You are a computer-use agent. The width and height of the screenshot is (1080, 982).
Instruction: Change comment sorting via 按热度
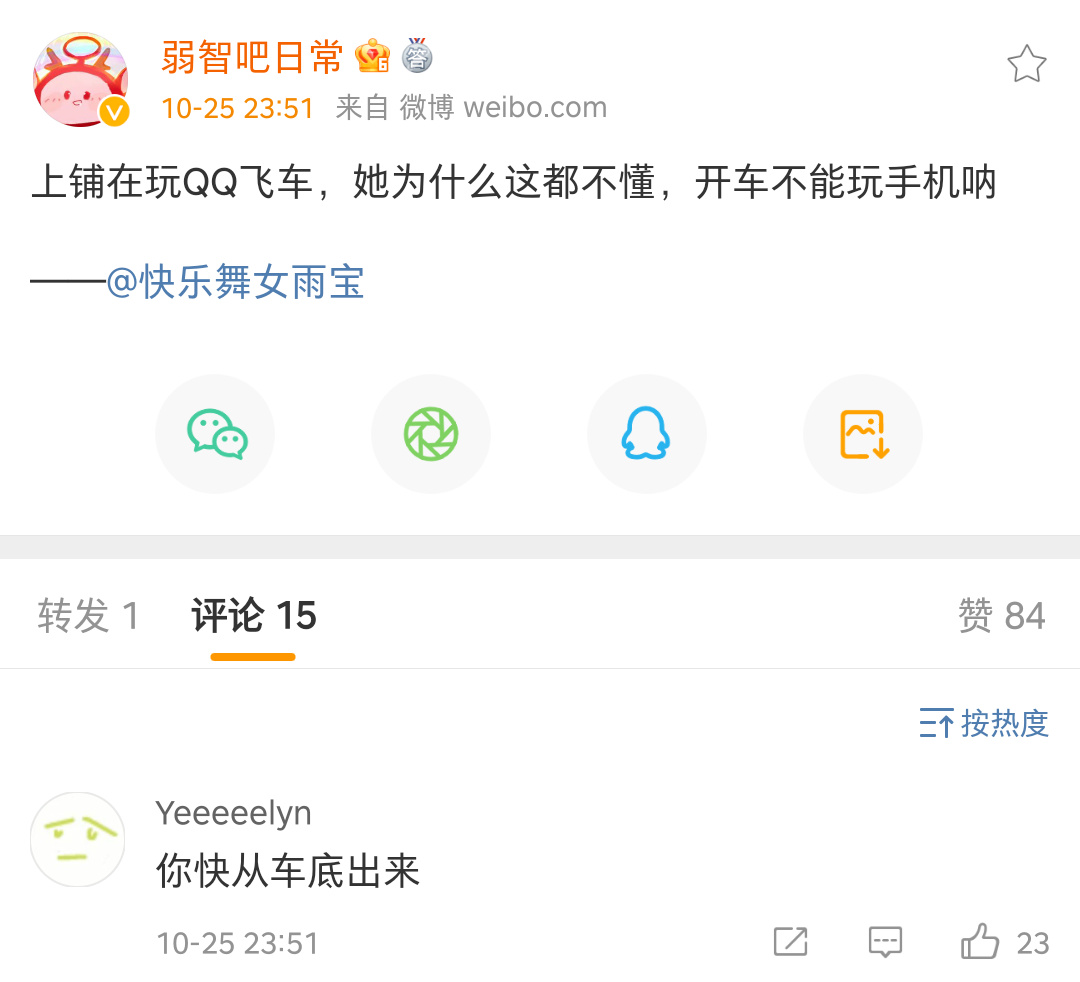coord(984,723)
